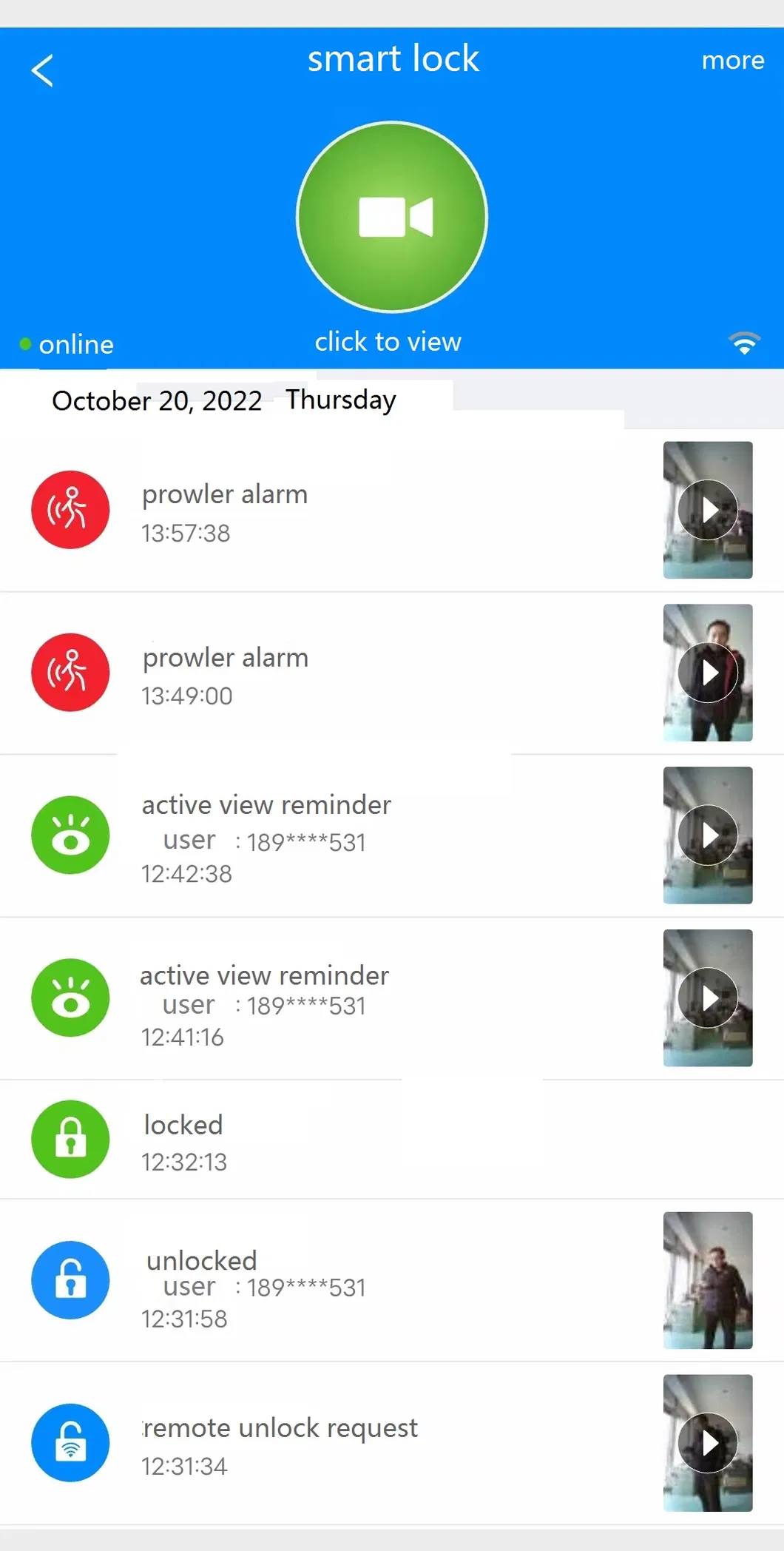
Task: Play the 13:49:00 prowler alarm clip
Action: click(x=708, y=672)
